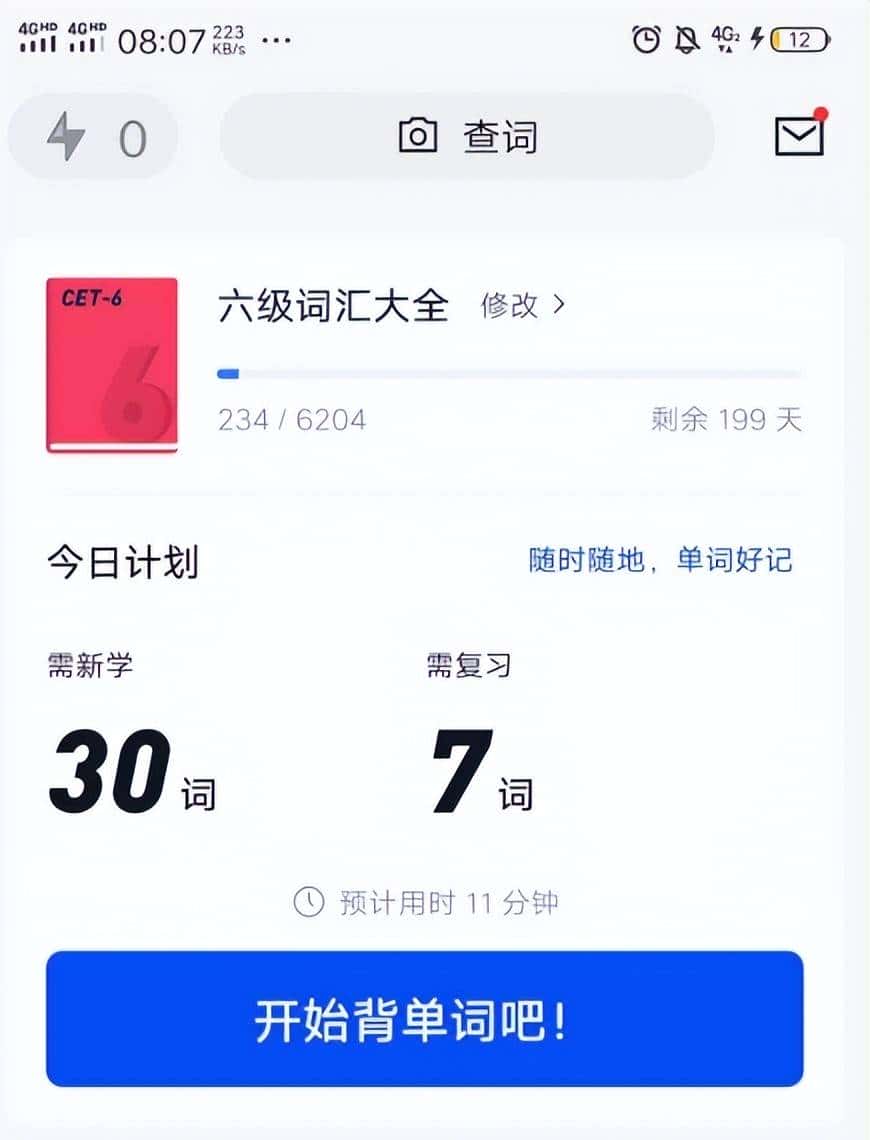Tap the 需复习 section label
This screenshot has width=870, height=1140.
coord(468,666)
